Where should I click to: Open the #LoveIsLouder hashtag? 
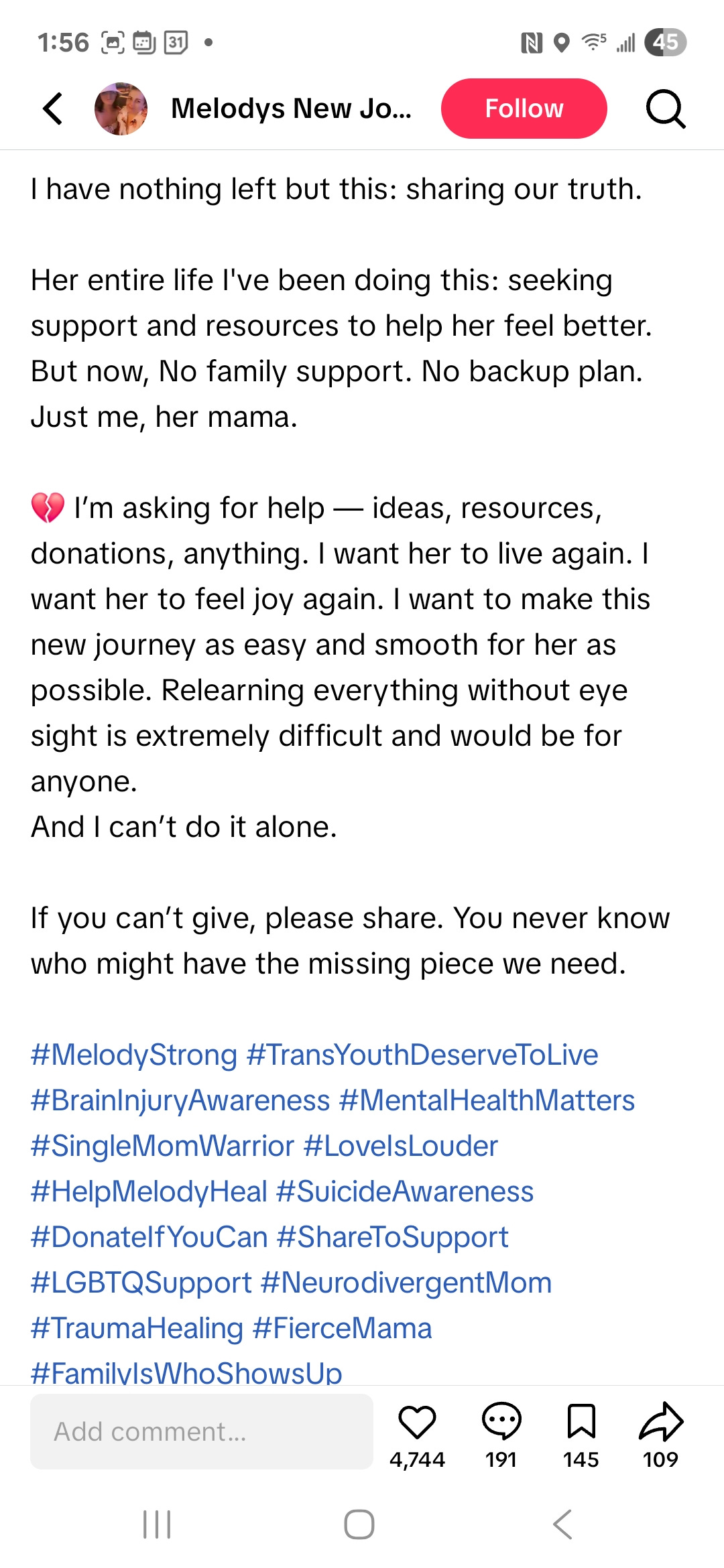[400, 1146]
